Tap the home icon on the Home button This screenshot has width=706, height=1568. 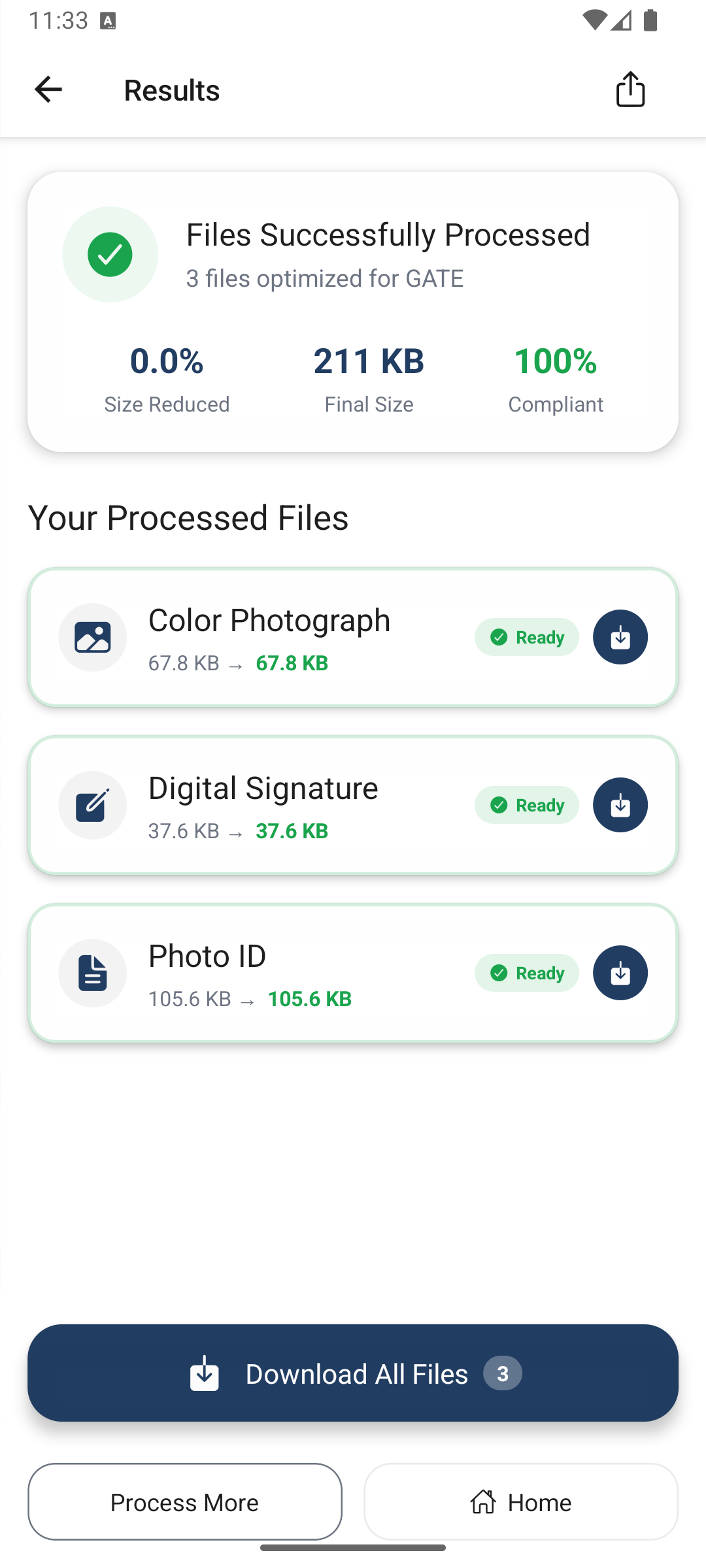483,1502
